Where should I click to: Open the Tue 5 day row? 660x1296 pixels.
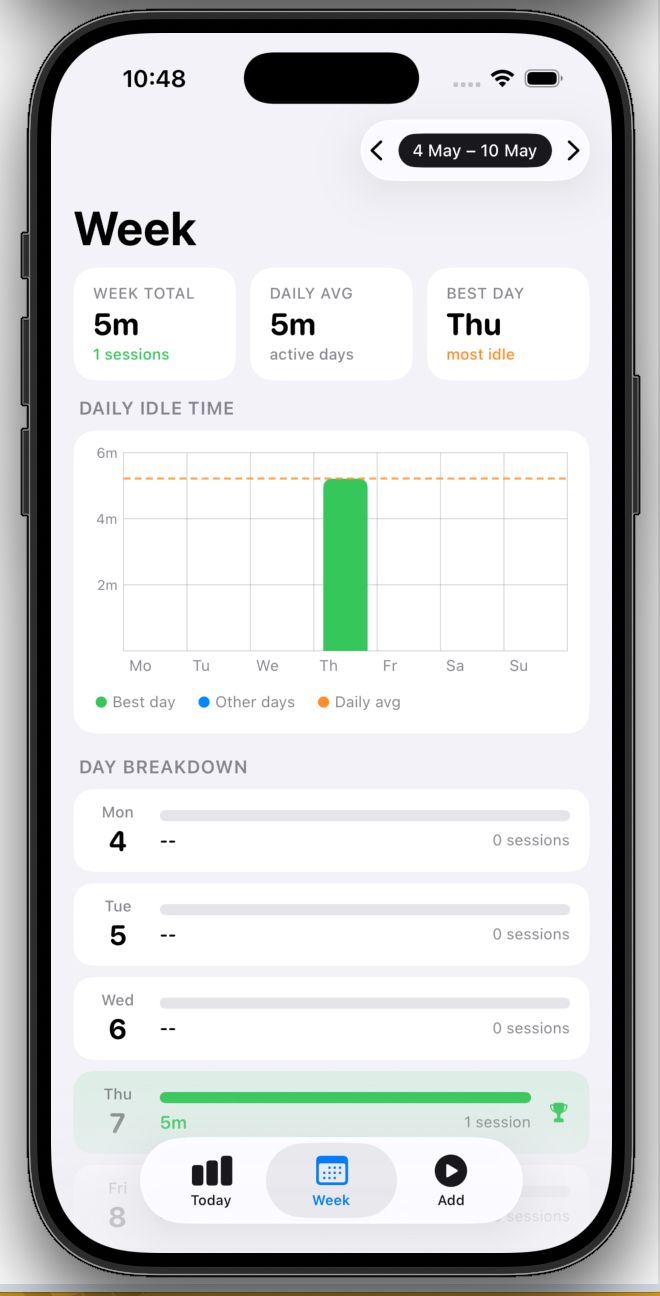(331, 924)
